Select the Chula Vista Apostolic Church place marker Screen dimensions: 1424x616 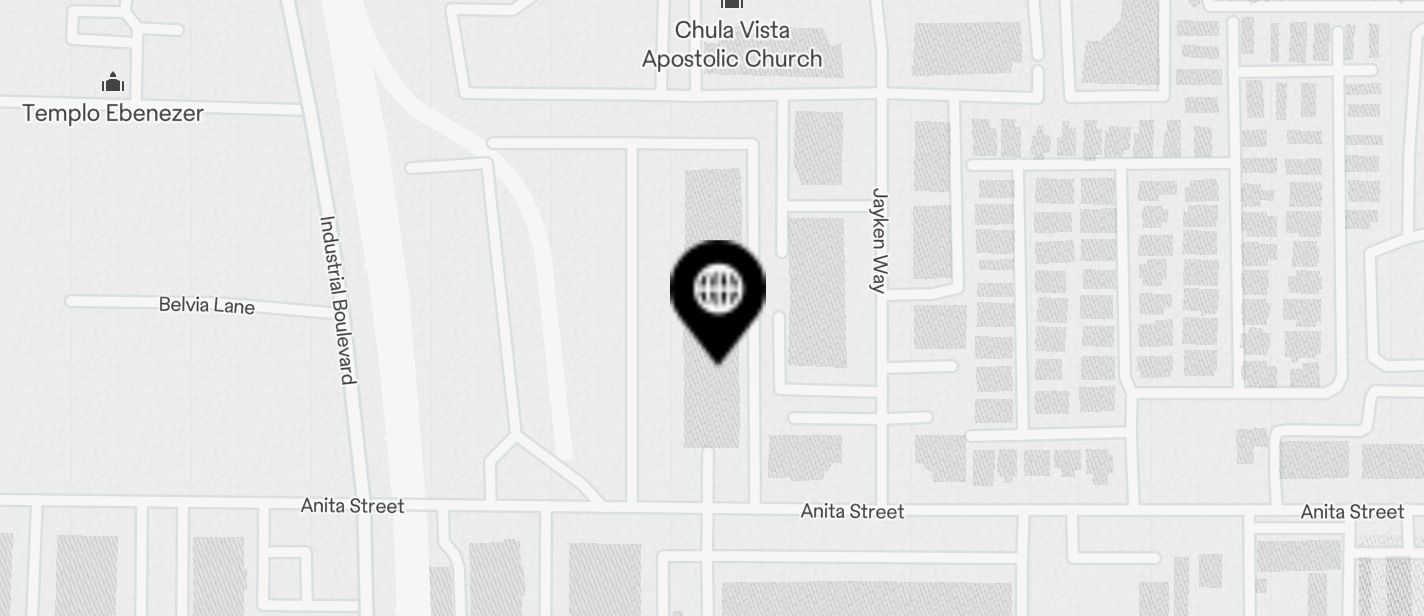click(x=732, y=6)
